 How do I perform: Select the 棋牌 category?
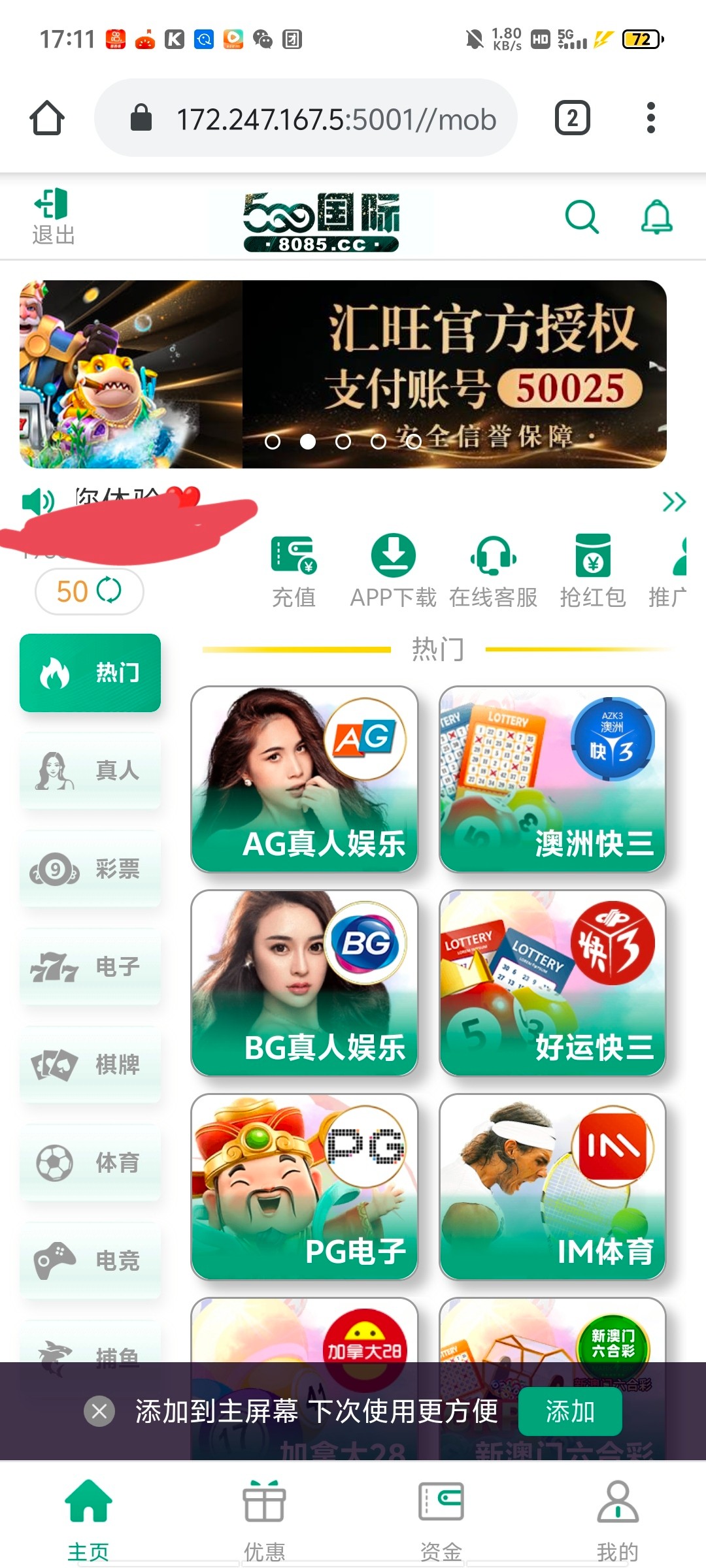(90, 1064)
